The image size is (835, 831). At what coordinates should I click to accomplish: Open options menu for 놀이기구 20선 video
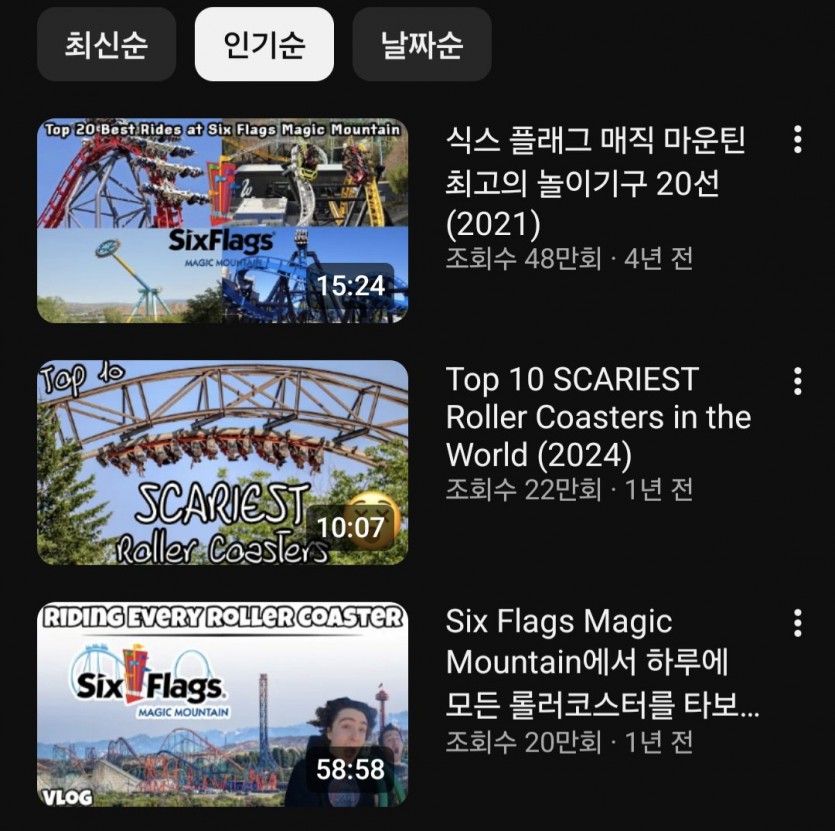click(797, 139)
